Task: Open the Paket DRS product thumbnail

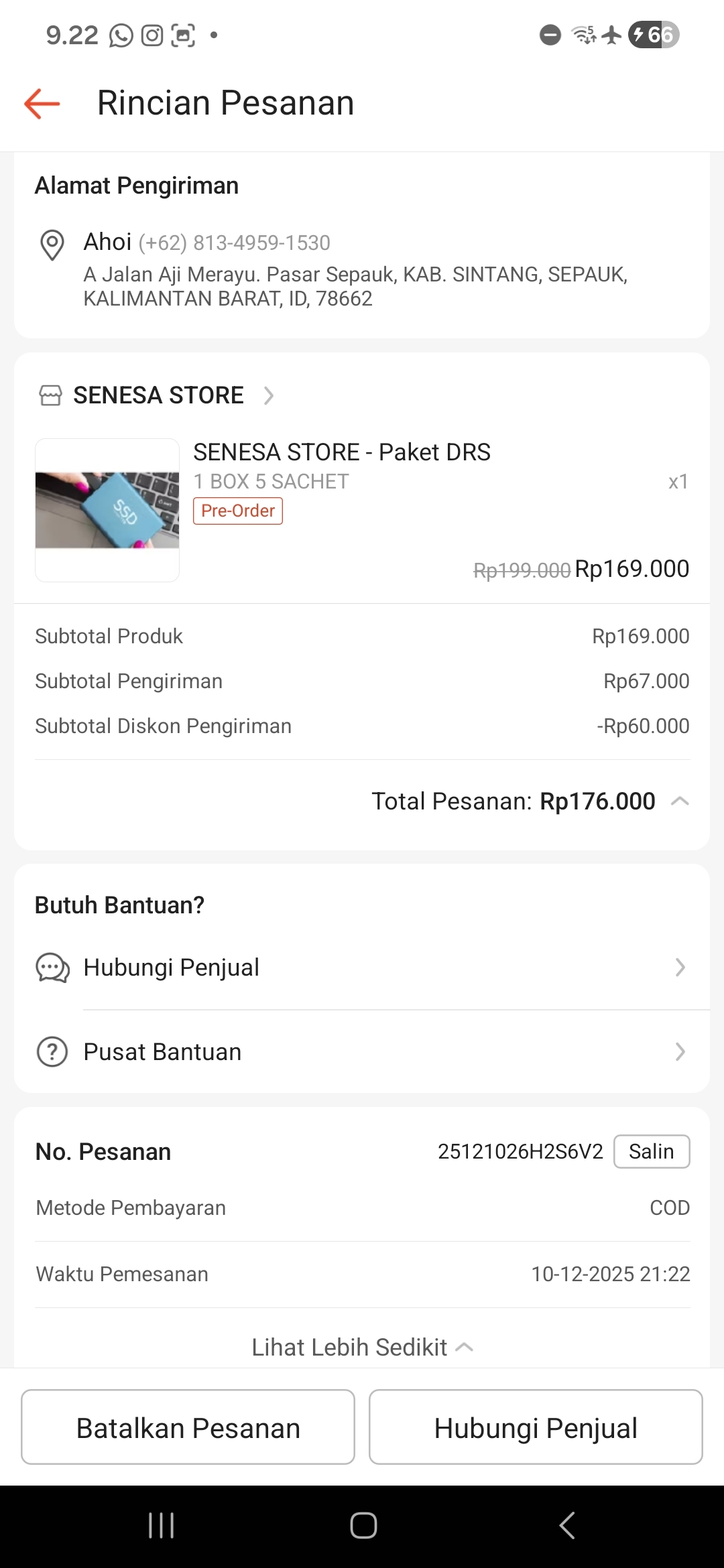Action: (x=107, y=510)
